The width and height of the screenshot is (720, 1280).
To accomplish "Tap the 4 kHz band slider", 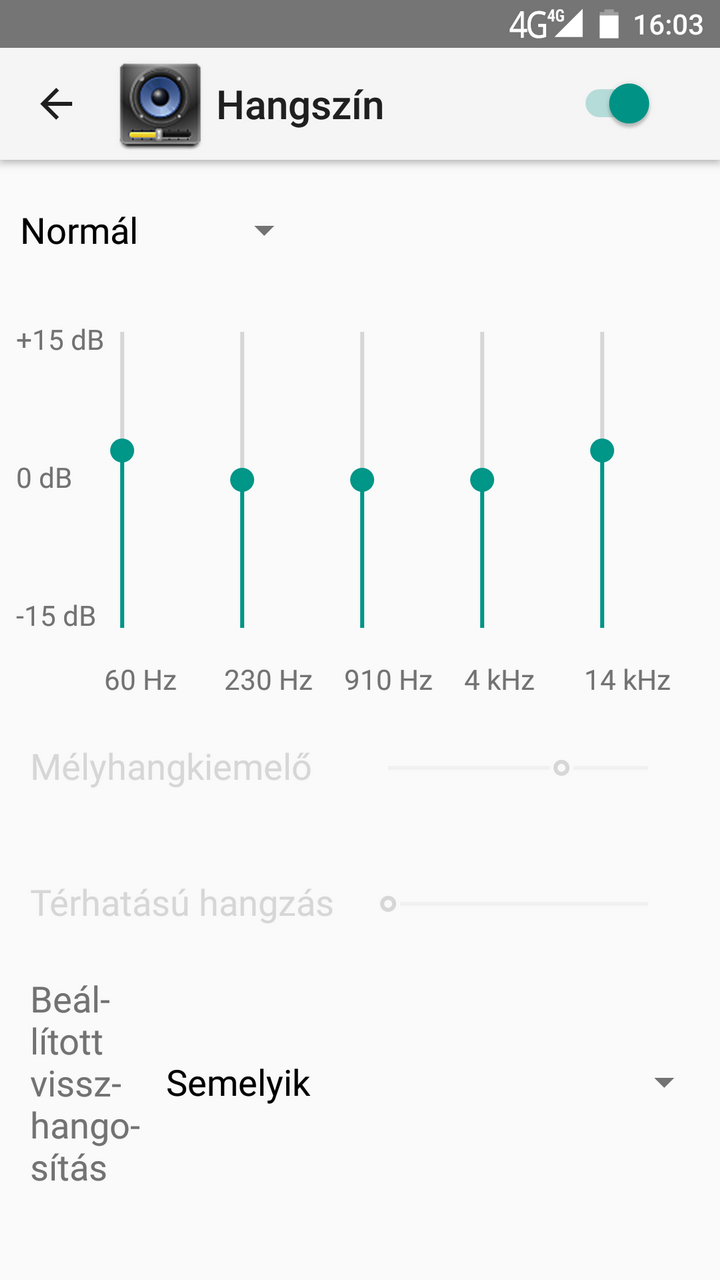I will (x=482, y=480).
